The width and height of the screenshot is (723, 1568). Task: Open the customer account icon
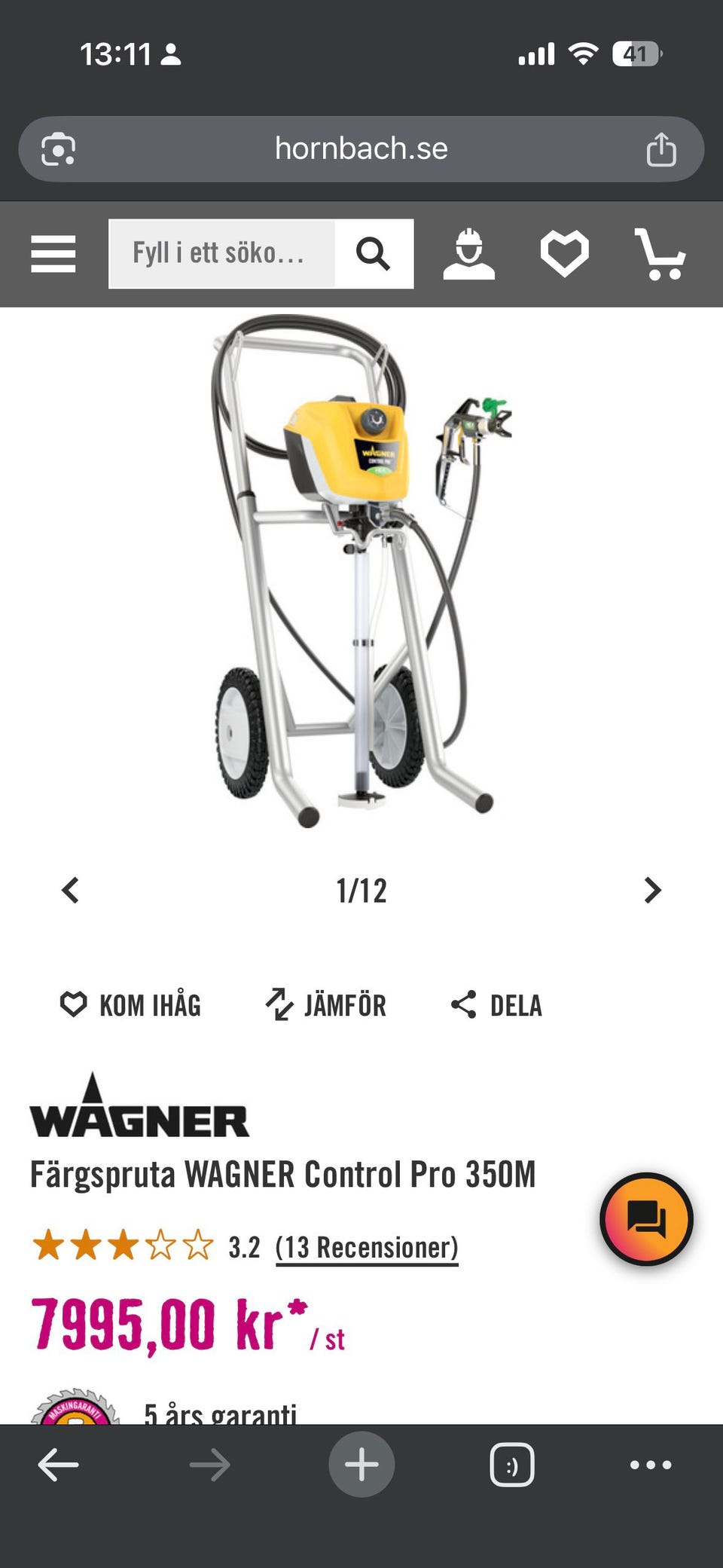point(468,254)
